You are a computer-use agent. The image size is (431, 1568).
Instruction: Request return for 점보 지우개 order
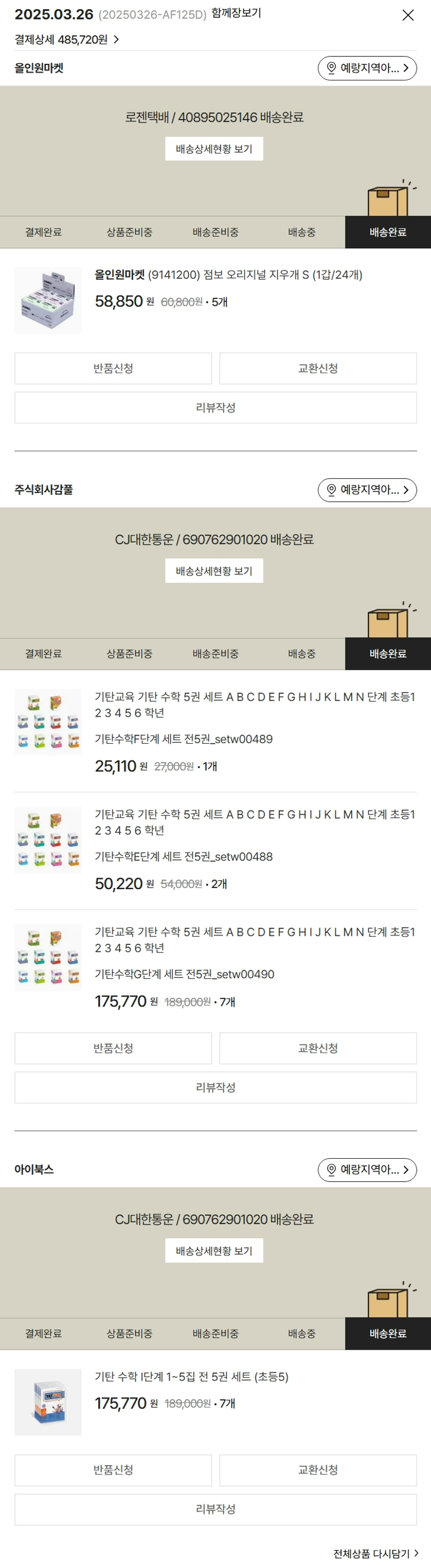pos(113,368)
